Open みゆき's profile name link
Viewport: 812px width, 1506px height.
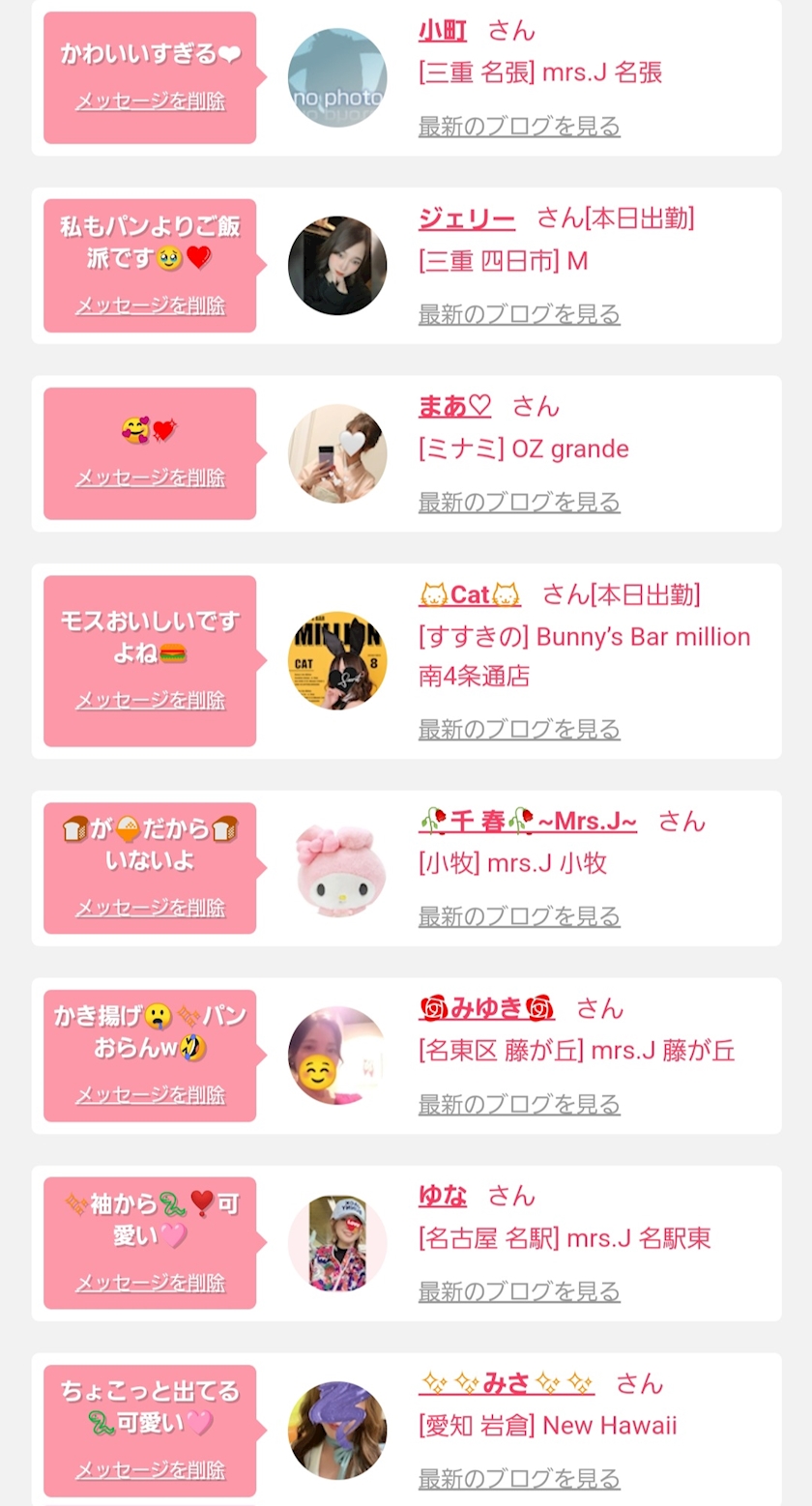click(x=486, y=1009)
